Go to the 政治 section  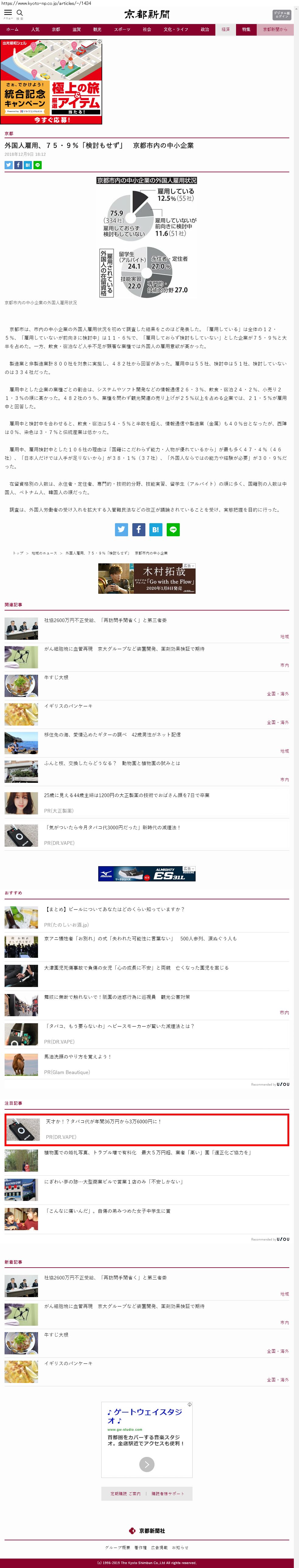[x=205, y=29]
